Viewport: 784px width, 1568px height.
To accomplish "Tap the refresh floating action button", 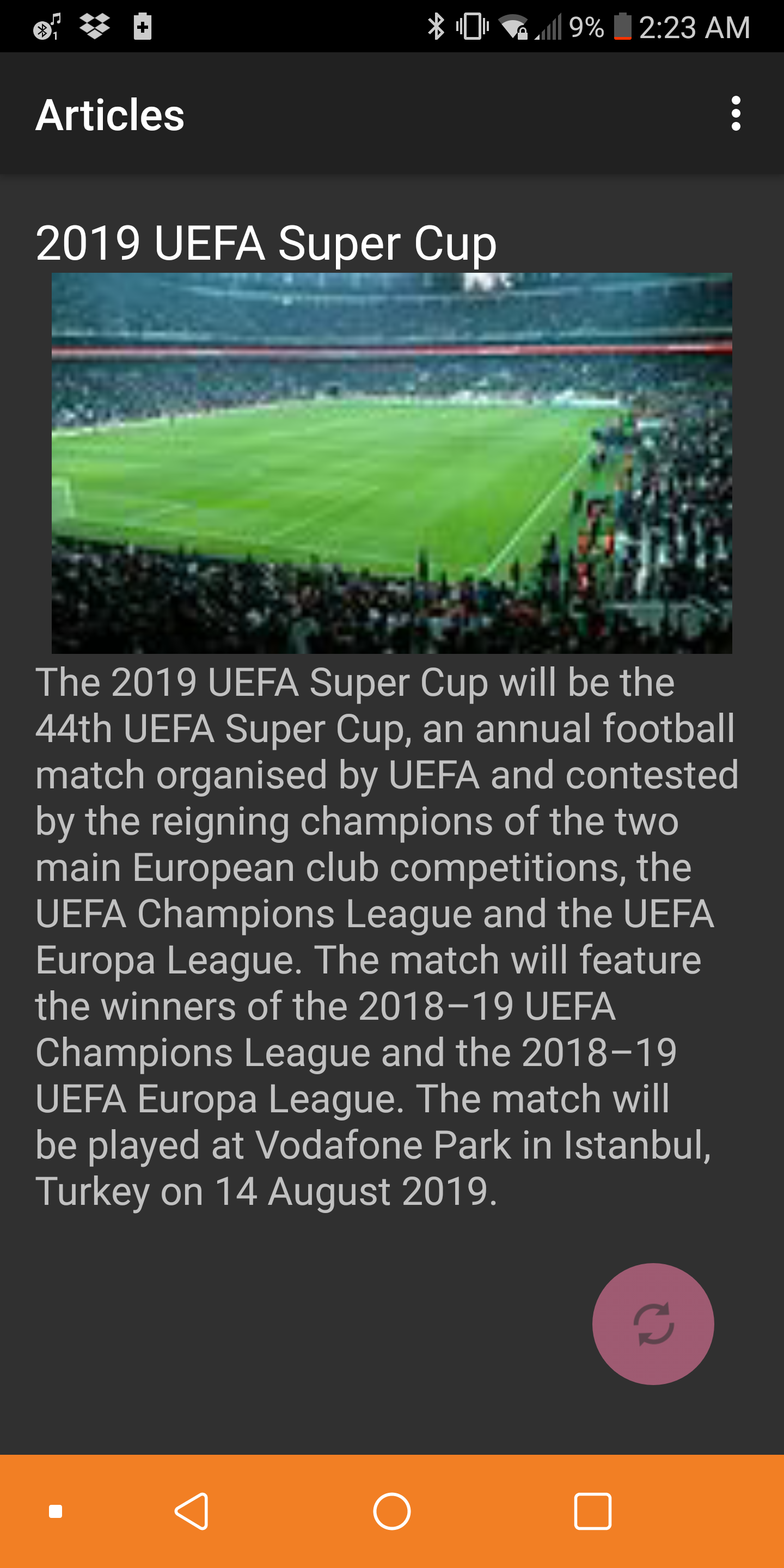I will coord(653,1324).
